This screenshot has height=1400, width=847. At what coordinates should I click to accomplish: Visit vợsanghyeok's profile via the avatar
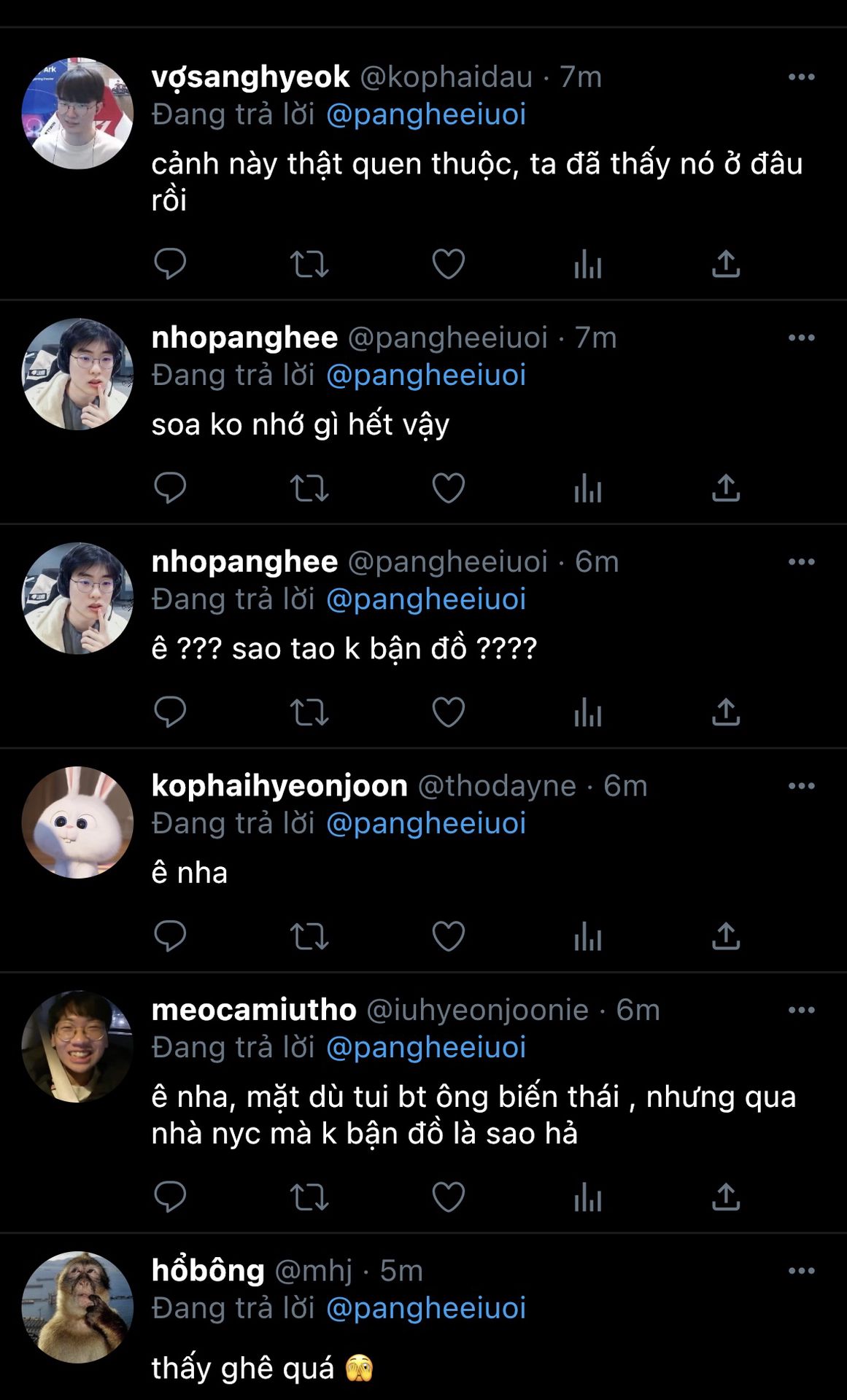click(77, 113)
